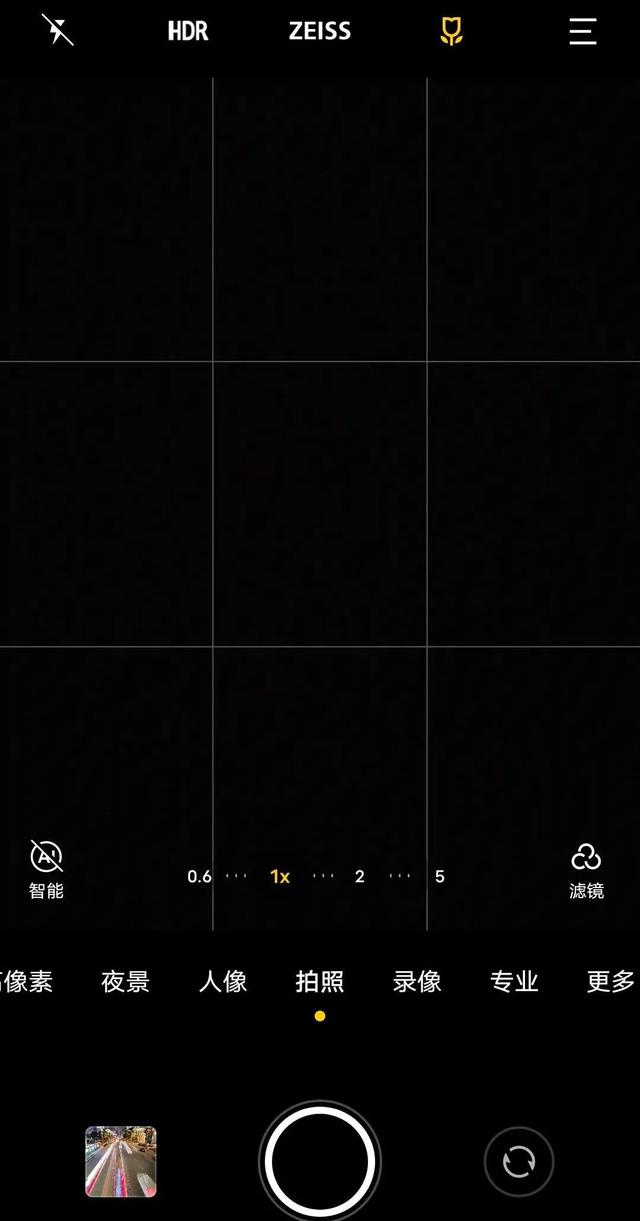640x1221 pixels.
Task: Toggle the macro flower icon
Action: click(x=452, y=31)
